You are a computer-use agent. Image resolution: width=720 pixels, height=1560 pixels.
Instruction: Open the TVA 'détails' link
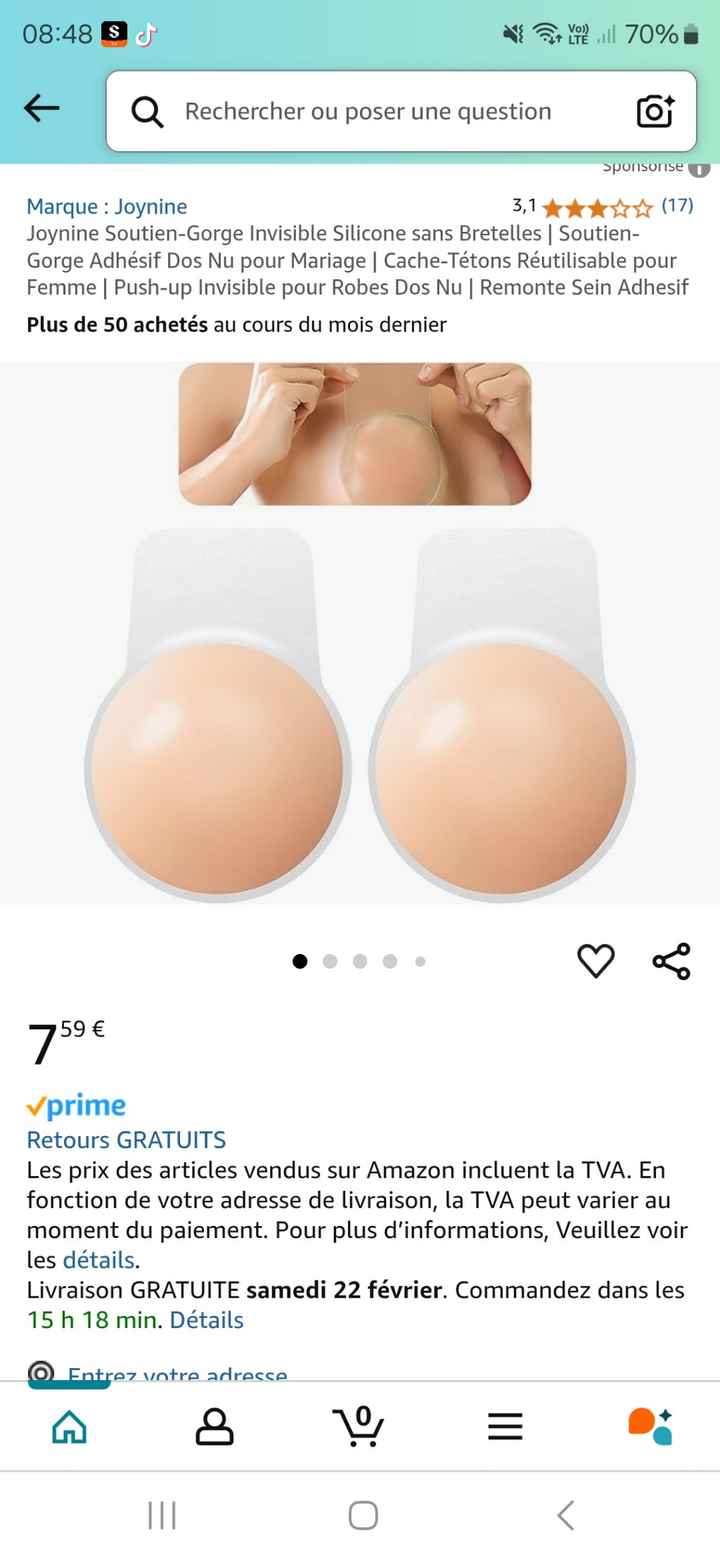click(98, 1259)
